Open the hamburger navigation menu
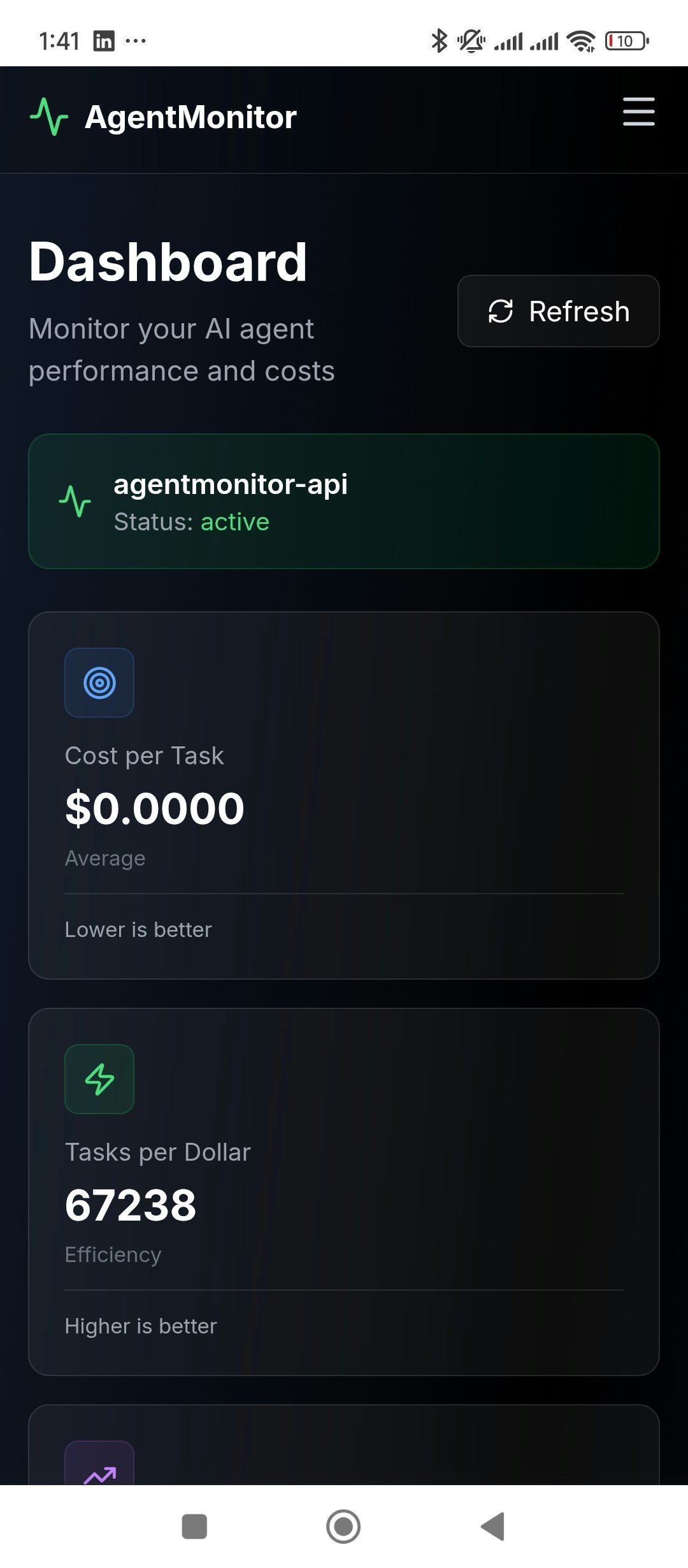Screen dimensions: 688x1568 click(638, 112)
